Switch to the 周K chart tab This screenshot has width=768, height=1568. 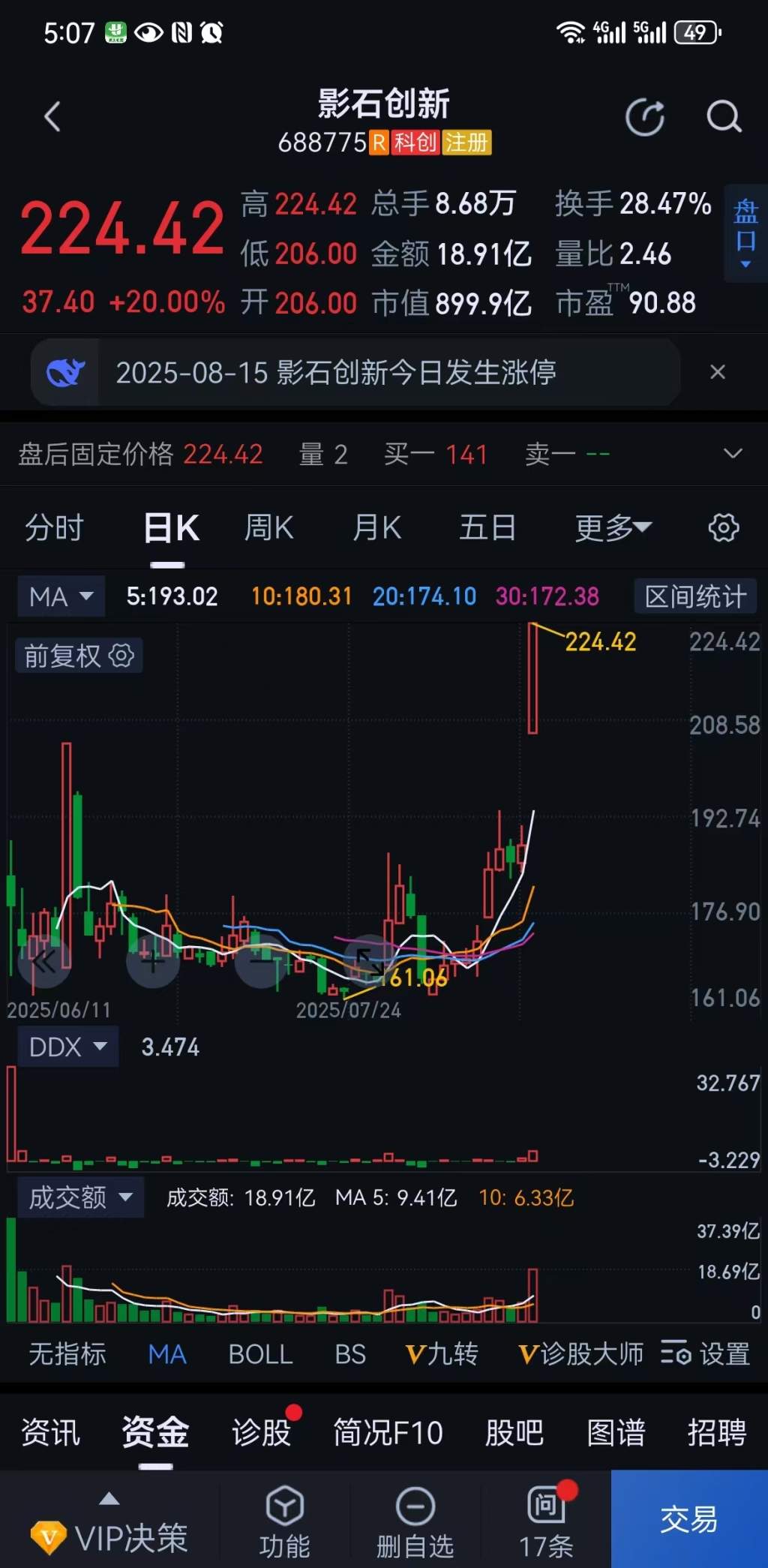point(269,528)
